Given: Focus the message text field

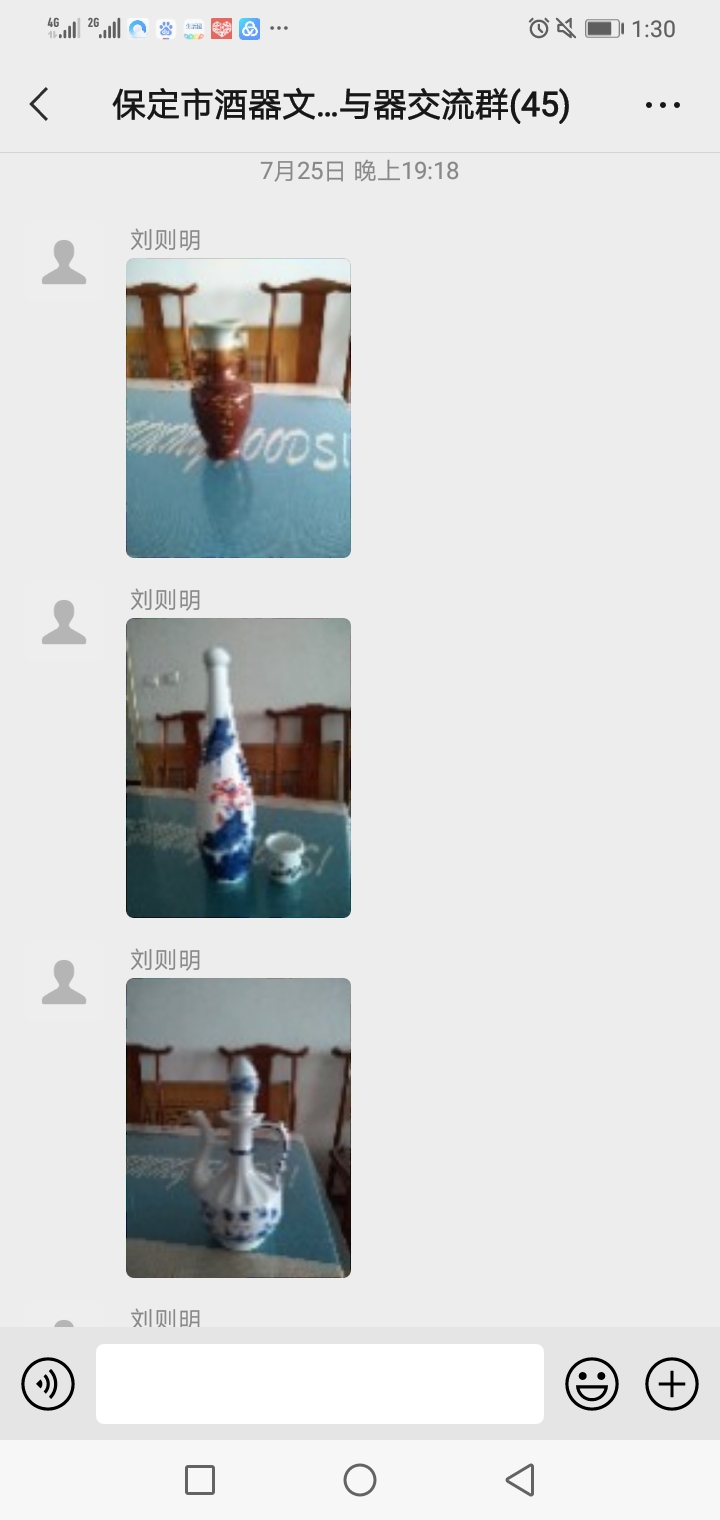Looking at the screenshot, I should pyautogui.click(x=320, y=1384).
